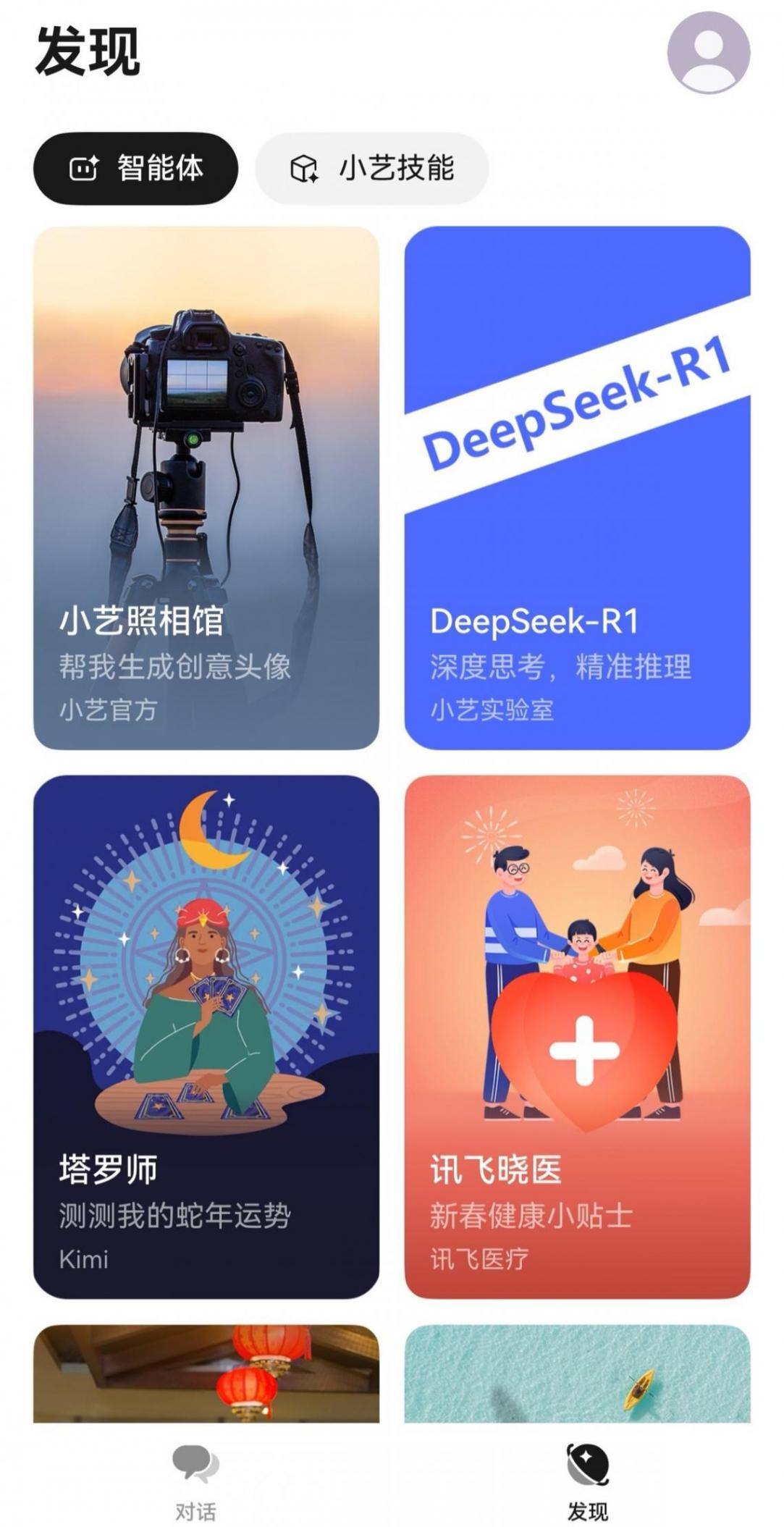Screen dimensions: 784x1527
Task: Select the 智能体 tab
Action: point(135,169)
